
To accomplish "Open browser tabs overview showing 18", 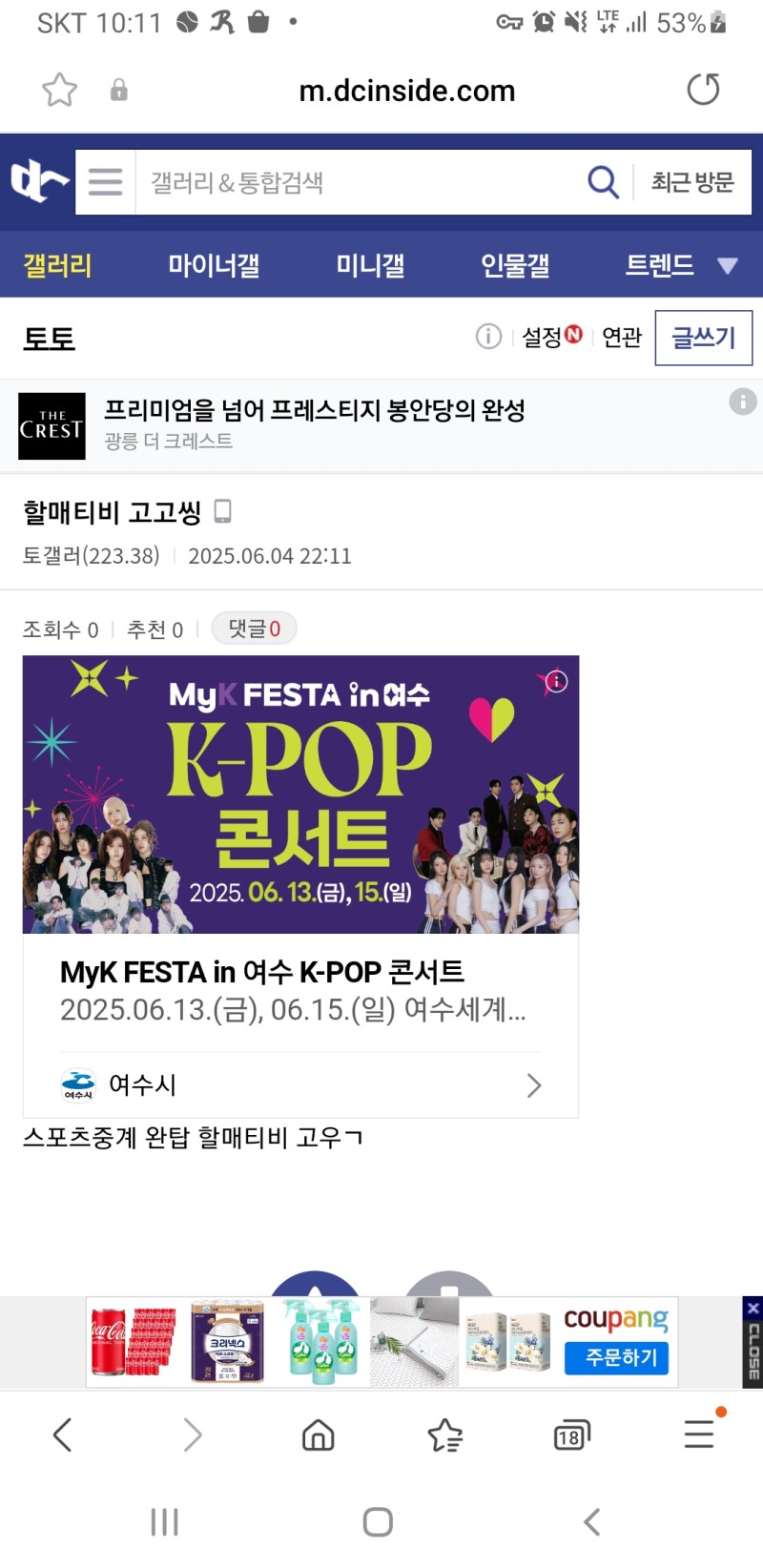I will pos(570,1434).
